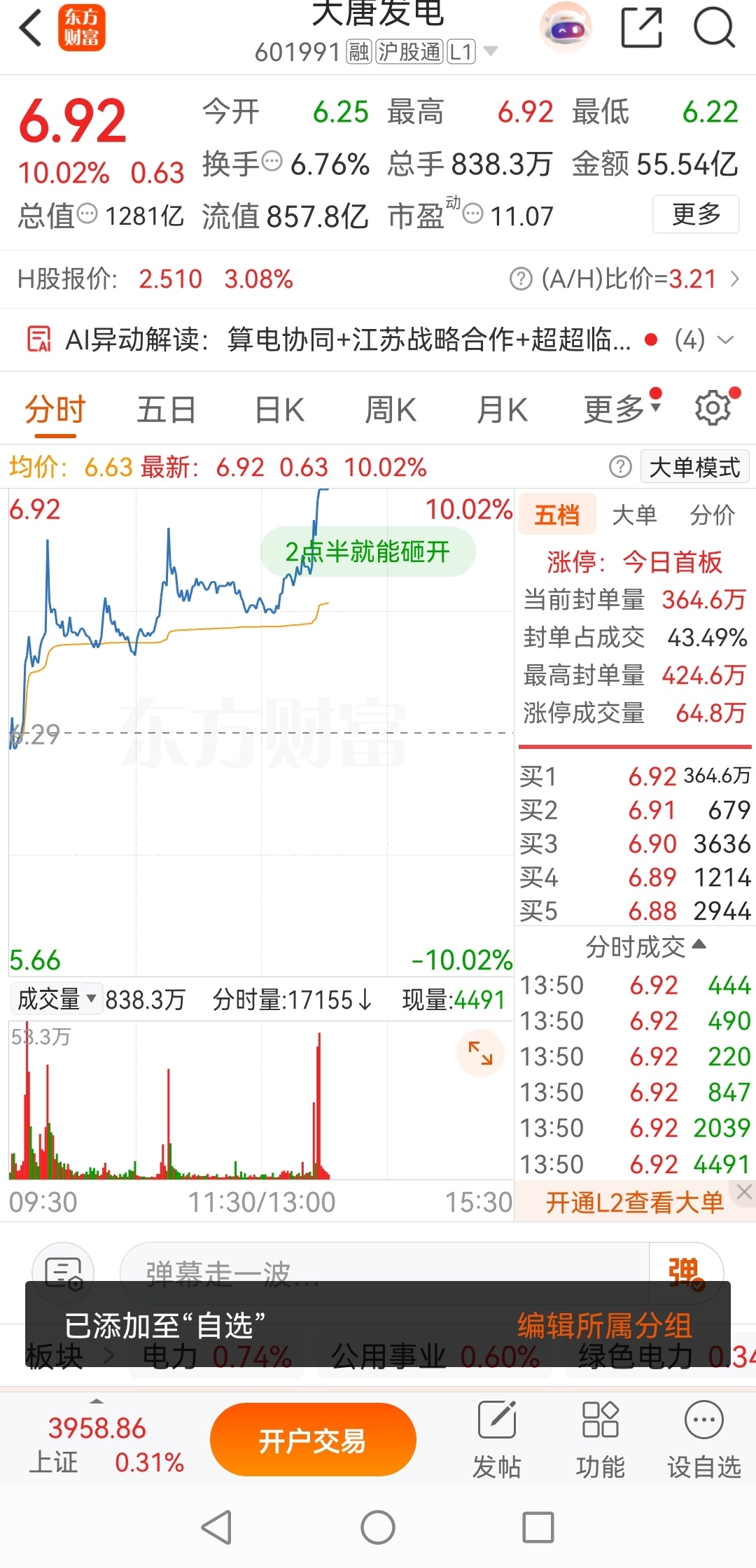The height and width of the screenshot is (1568, 756).
Task: Switch to the 日K chart tab
Action: pos(279,410)
